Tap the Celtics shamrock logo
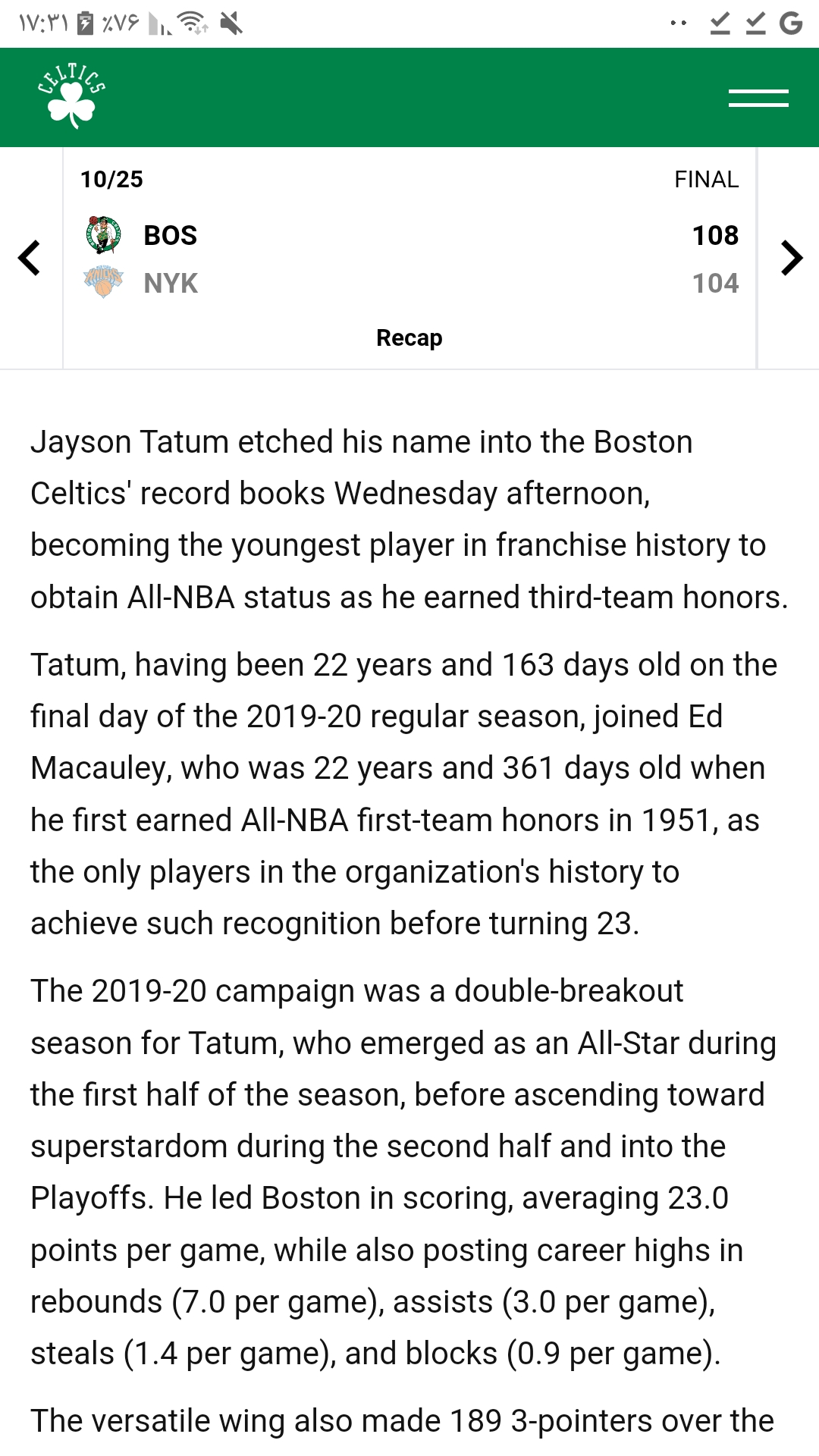This screenshot has height=1456, width=819. 71,96
